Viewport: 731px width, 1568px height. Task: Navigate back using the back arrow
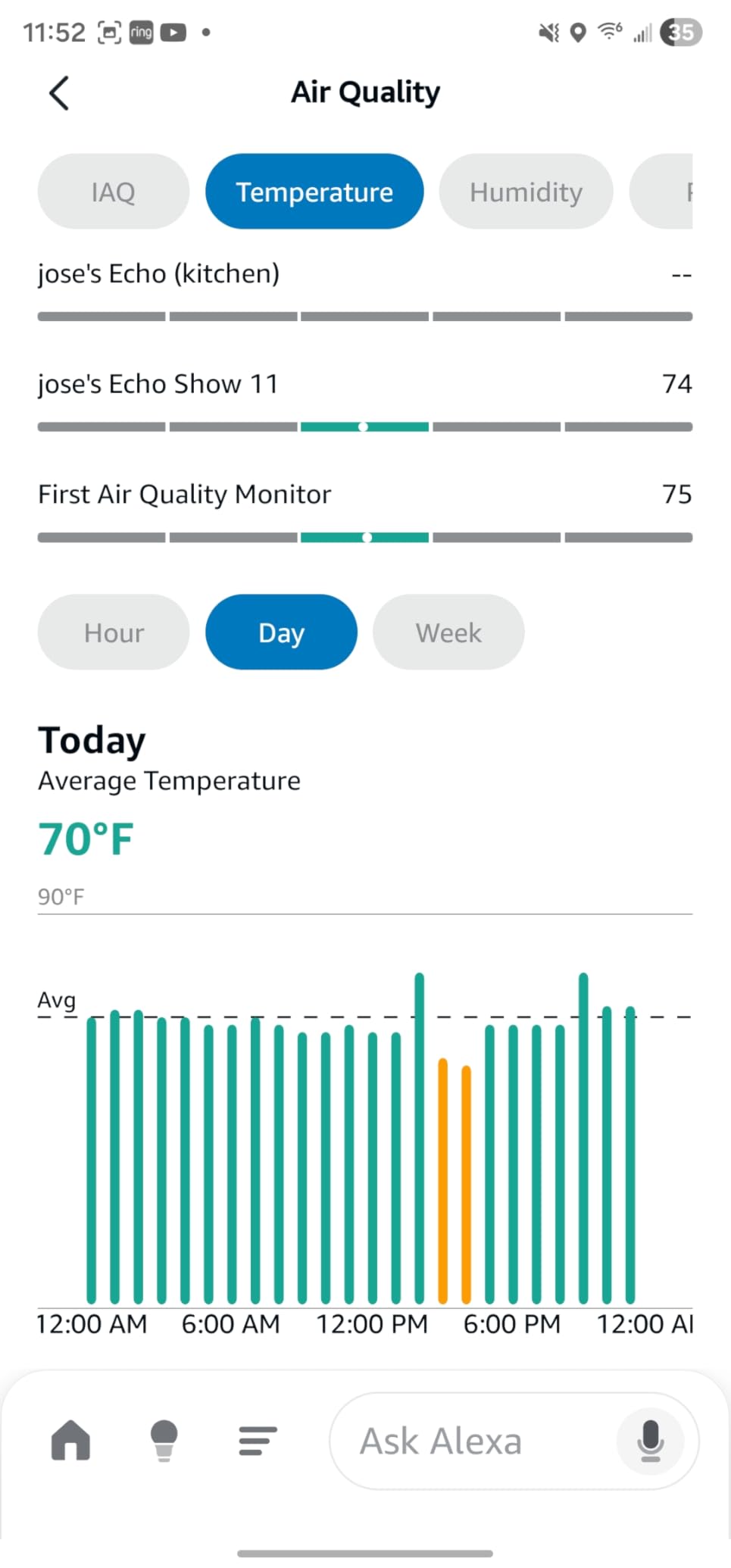[x=60, y=92]
